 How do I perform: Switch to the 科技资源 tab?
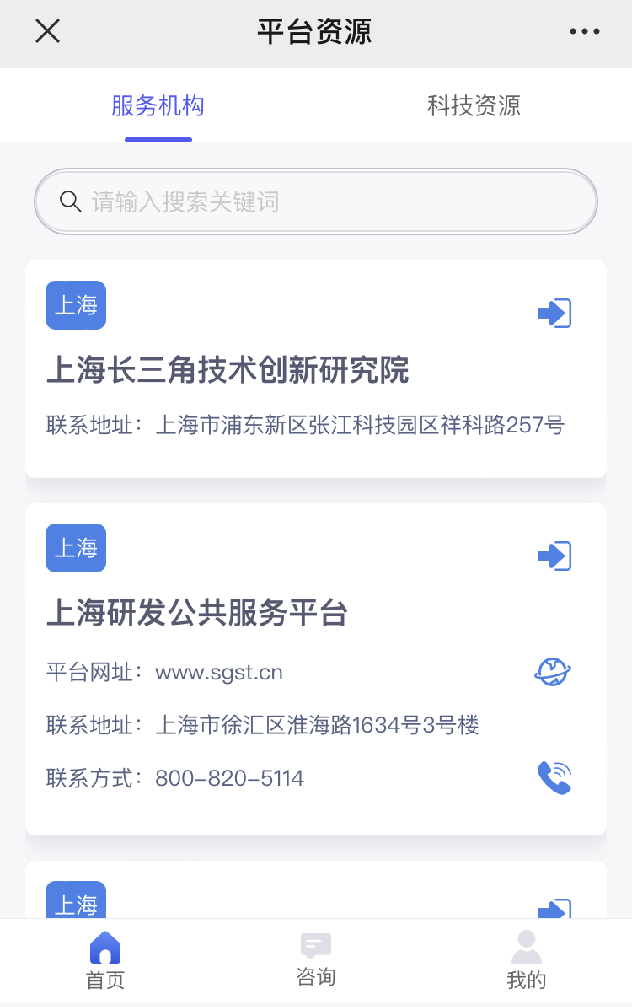point(473,106)
